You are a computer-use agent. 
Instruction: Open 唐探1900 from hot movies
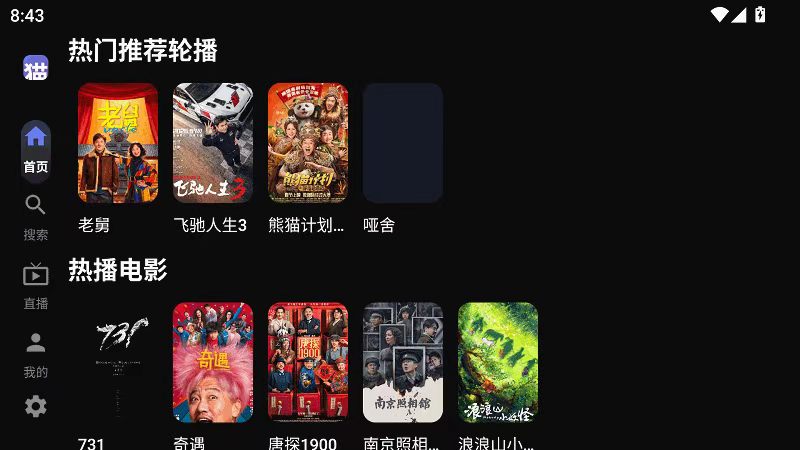[x=308, y=362]
